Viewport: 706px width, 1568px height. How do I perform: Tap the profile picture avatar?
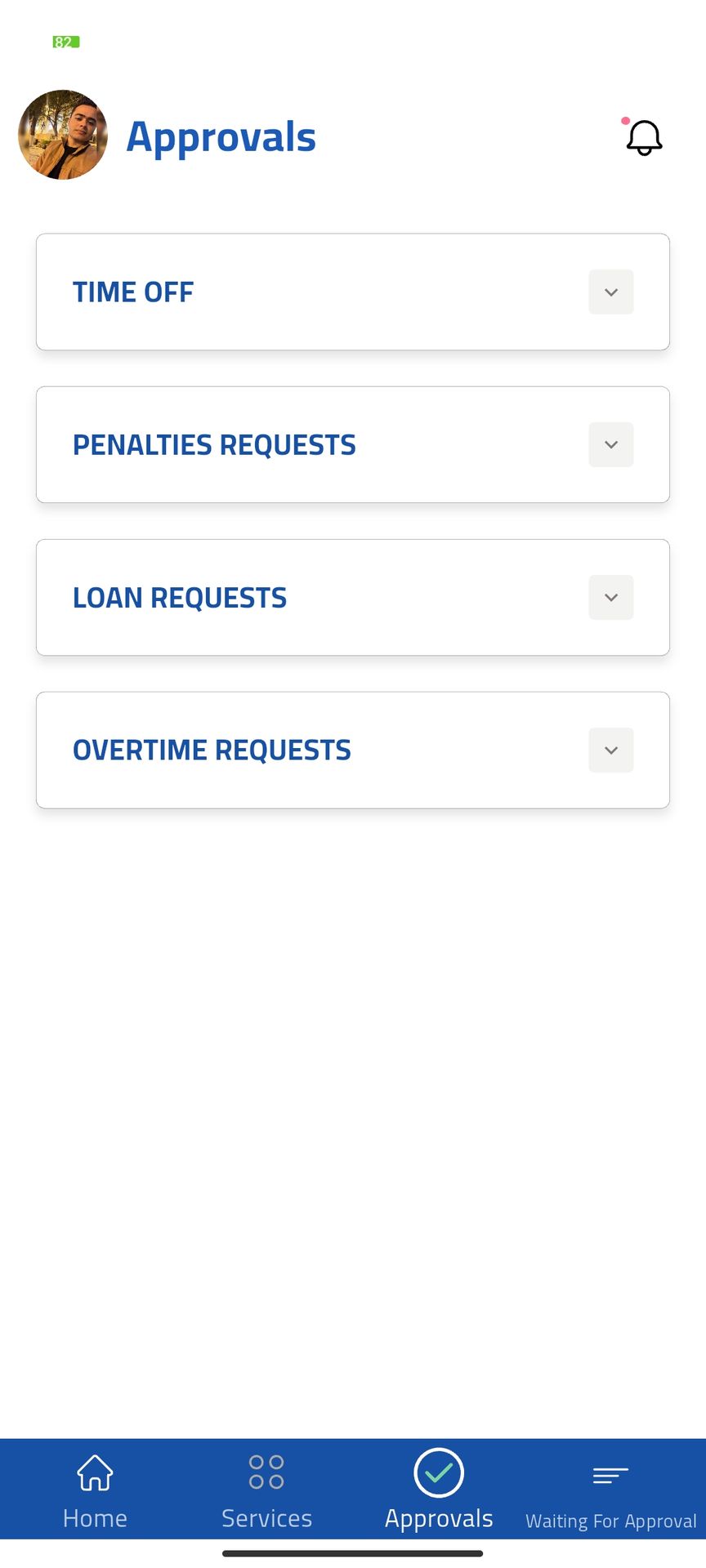63,135
